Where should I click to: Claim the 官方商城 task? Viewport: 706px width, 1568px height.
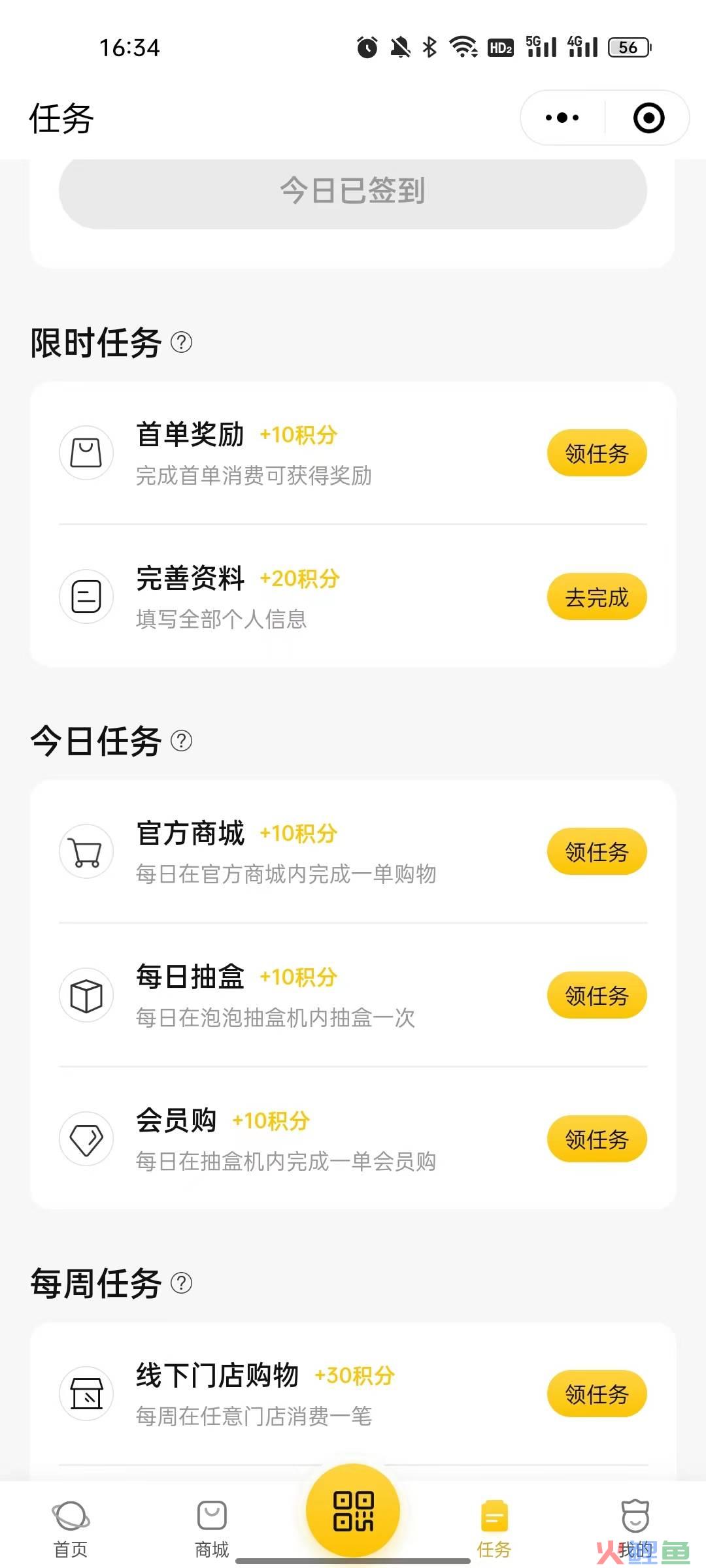coord(597,851)
